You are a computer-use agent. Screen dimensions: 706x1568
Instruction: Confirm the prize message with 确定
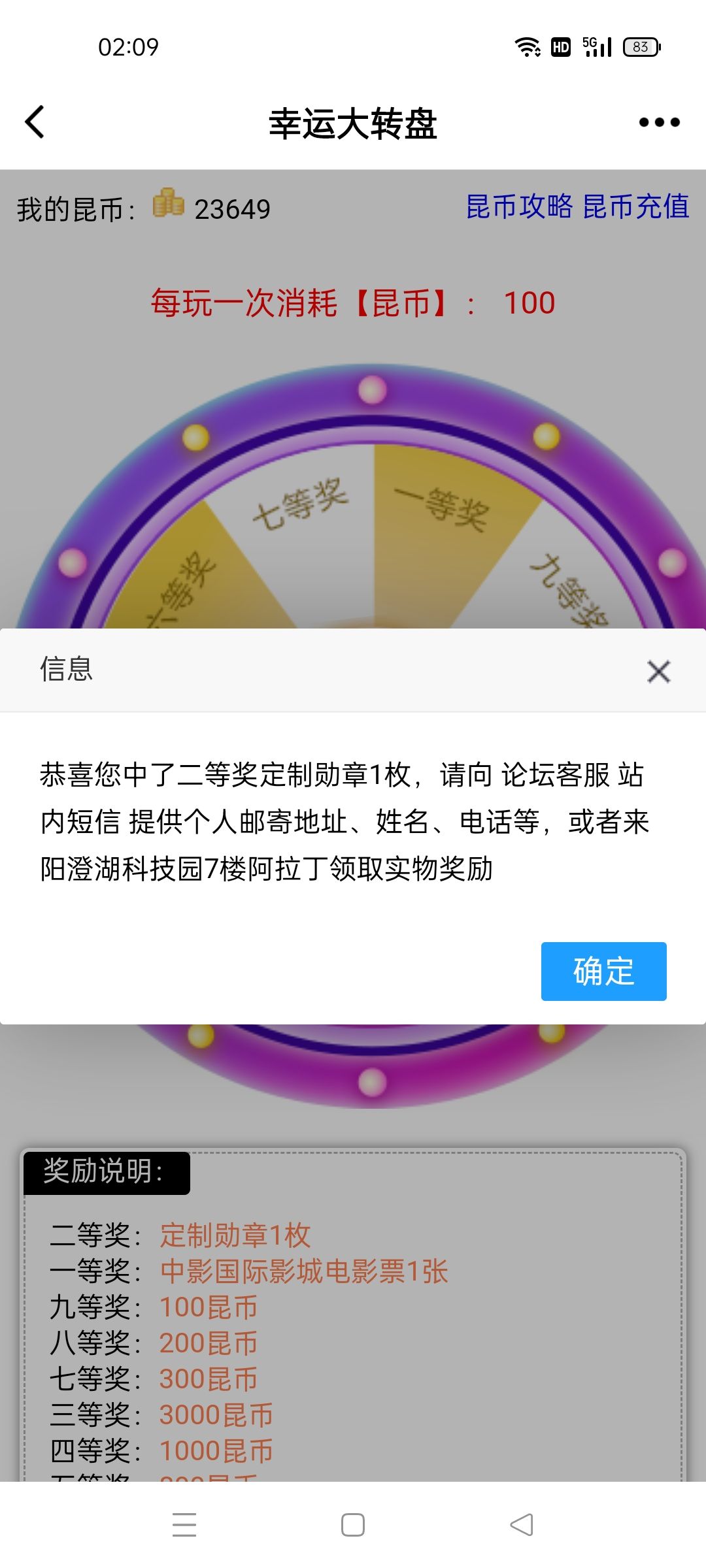603,971
